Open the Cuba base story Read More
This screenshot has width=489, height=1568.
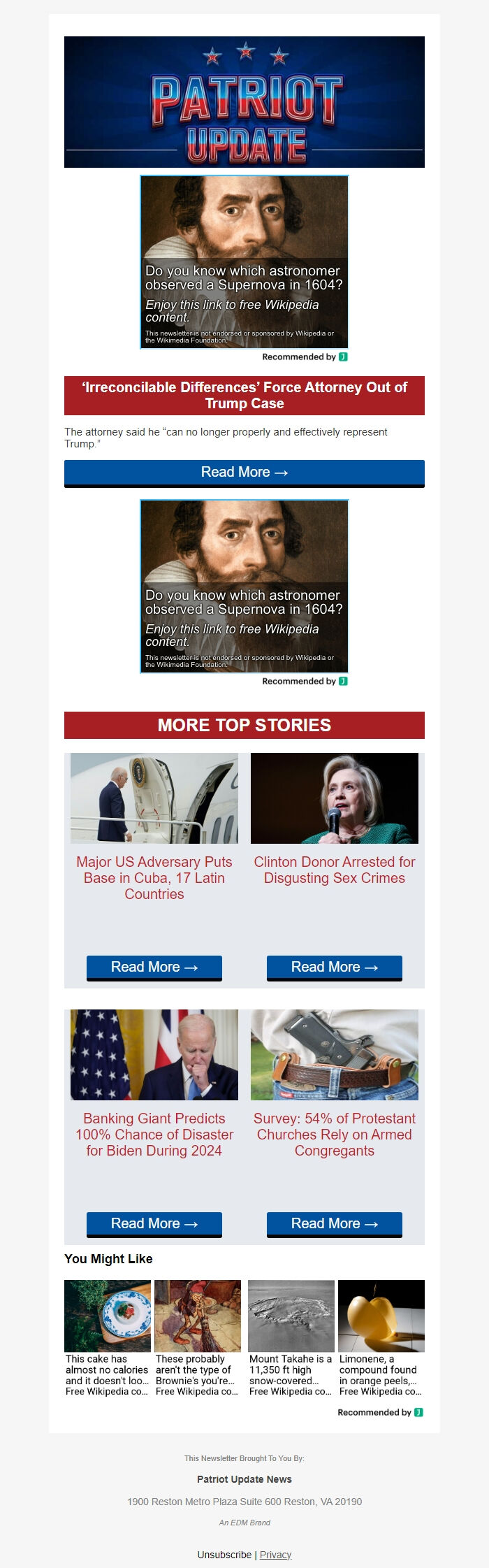(x=154, y=967)
